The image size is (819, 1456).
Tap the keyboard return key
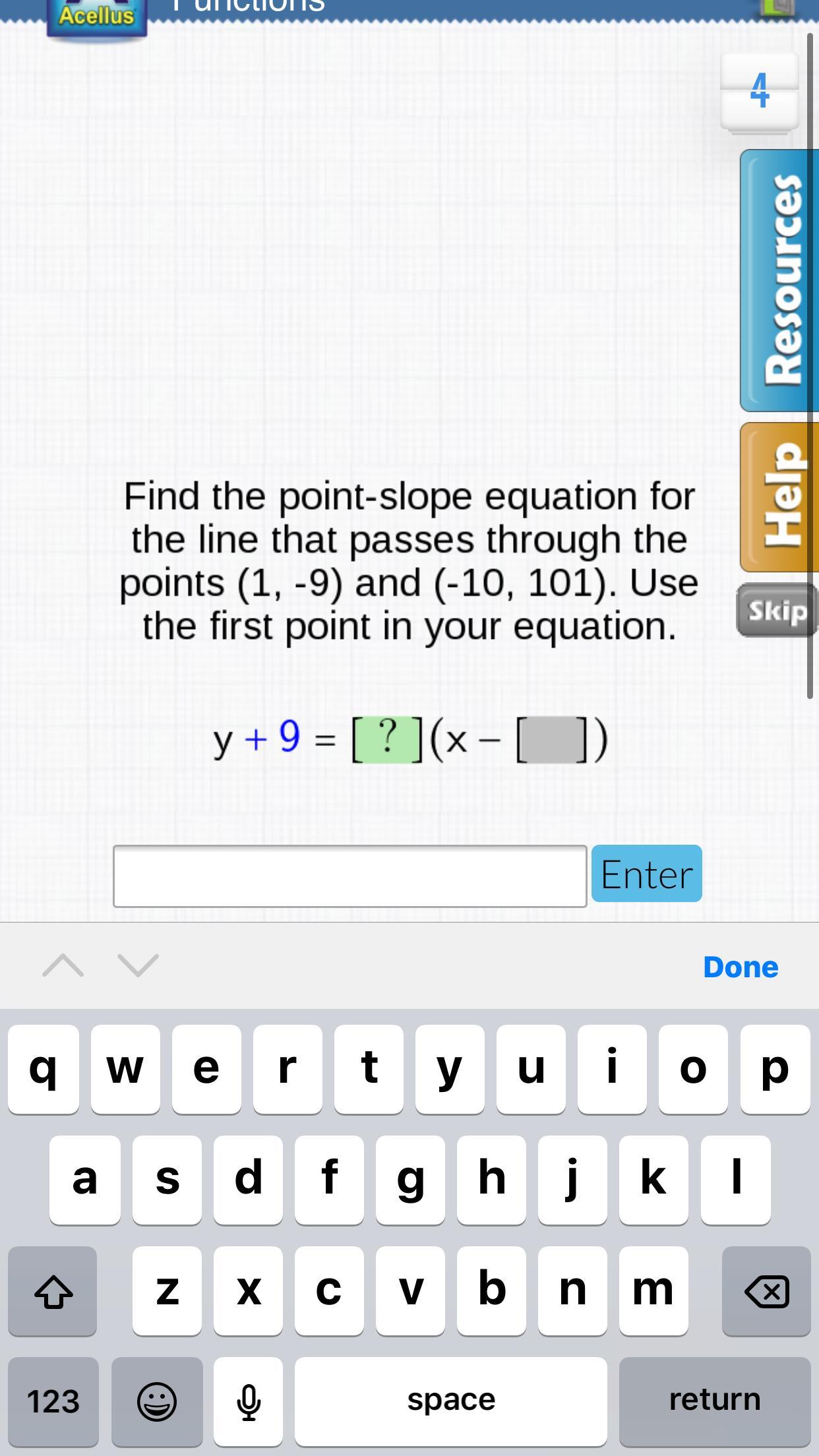click(x=714, y=1401)
